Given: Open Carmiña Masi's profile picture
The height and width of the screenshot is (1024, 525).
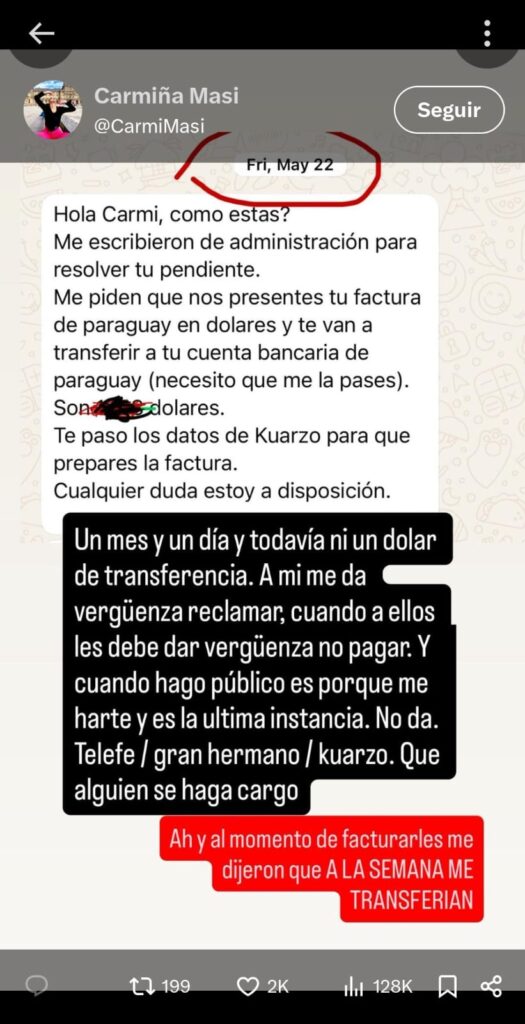Looking at the screenshot, I should [52, 110].
